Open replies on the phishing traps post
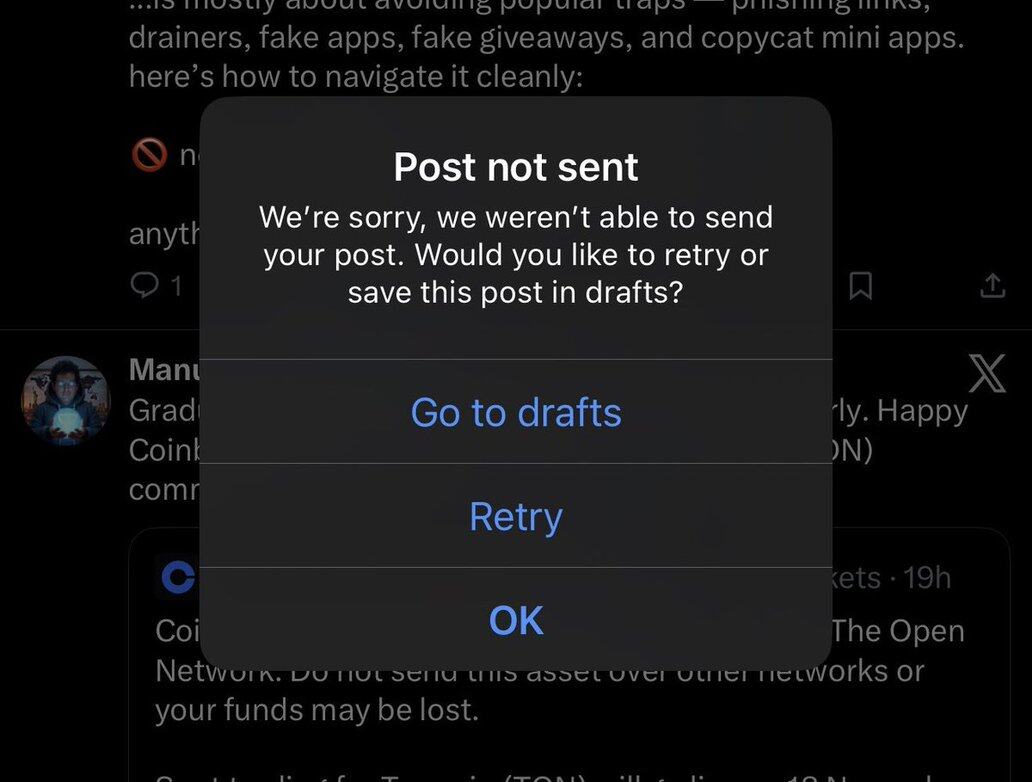This screenshot has height=782, width=1032. (147, 287)
